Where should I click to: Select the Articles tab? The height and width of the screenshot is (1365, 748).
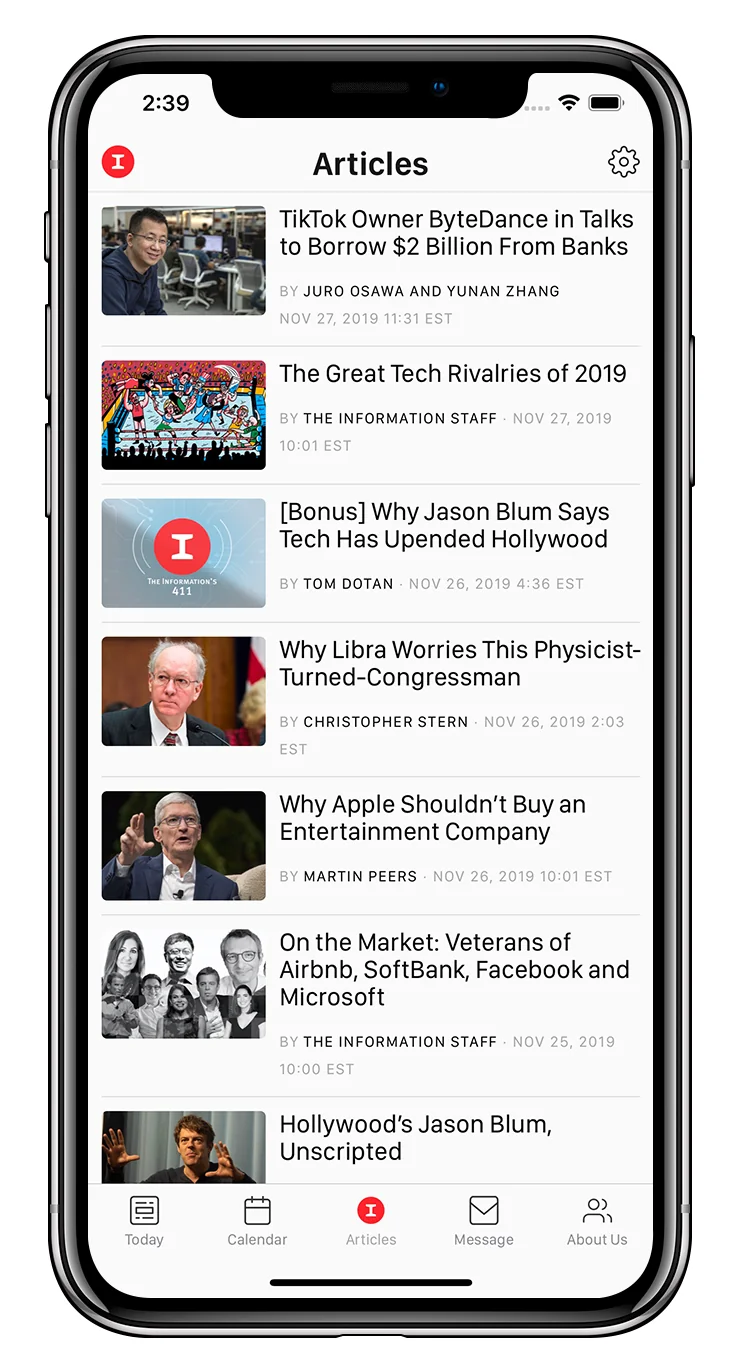click(x=371, y=1222)
